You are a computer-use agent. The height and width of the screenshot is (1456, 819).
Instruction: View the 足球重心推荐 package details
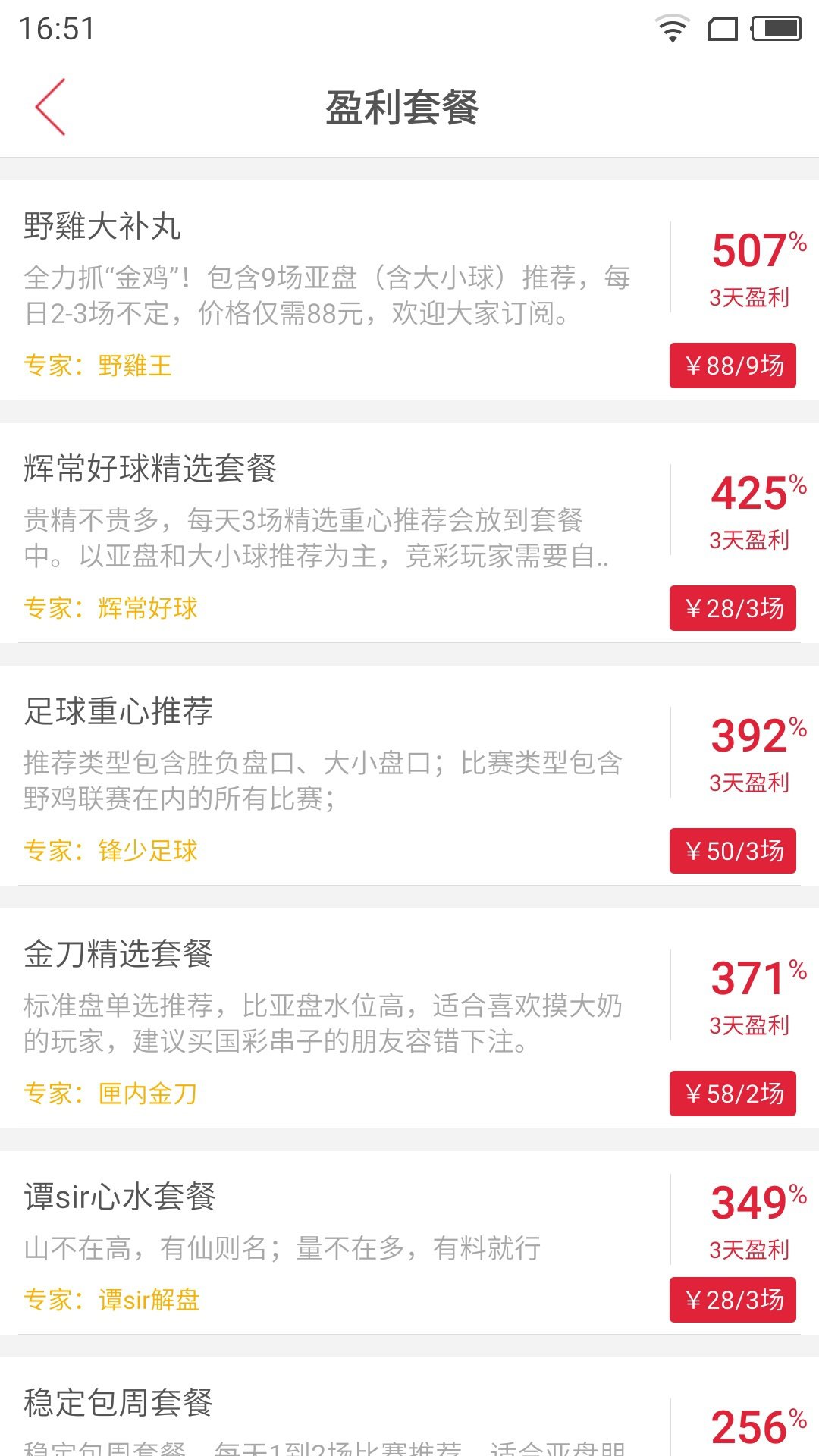tap(326, 777)
